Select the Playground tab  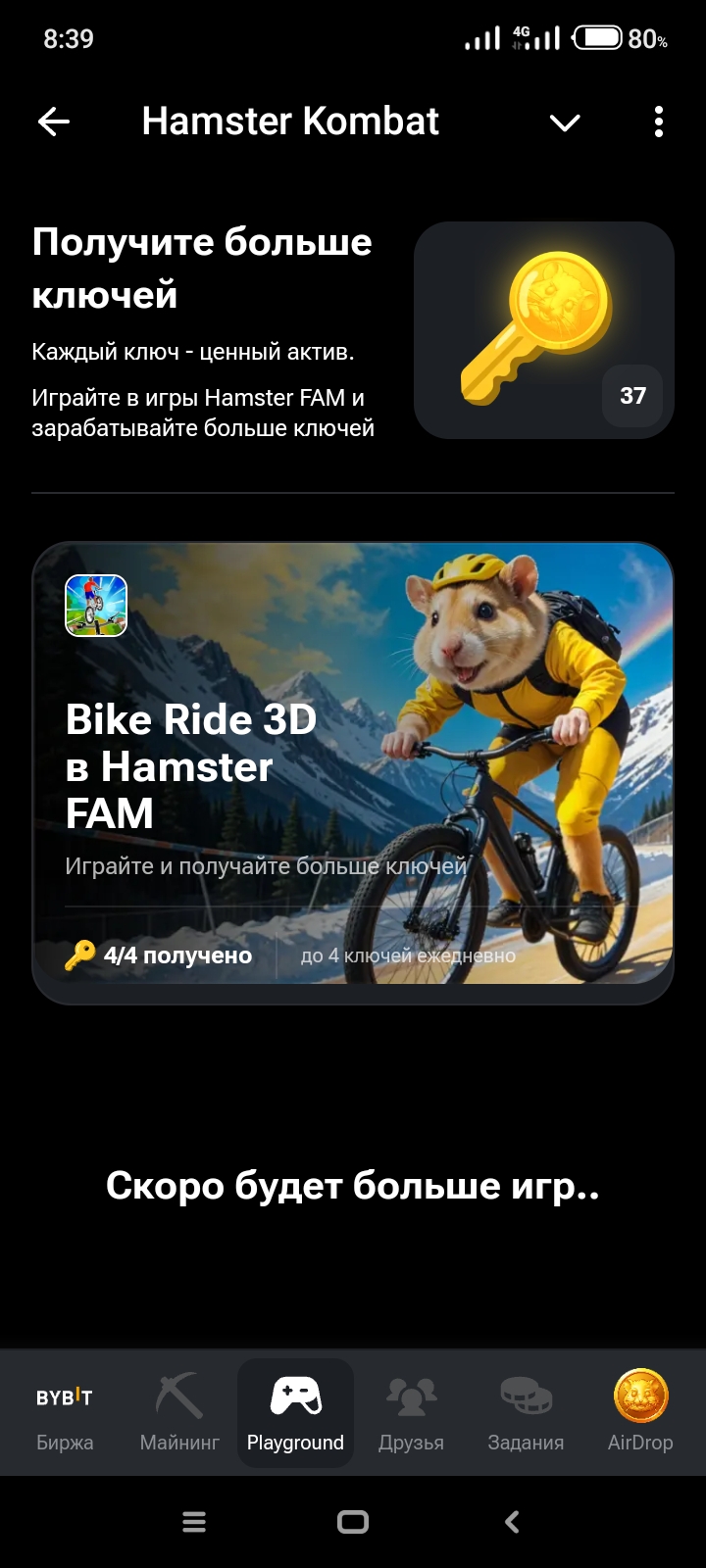(x=295, y=1413)
